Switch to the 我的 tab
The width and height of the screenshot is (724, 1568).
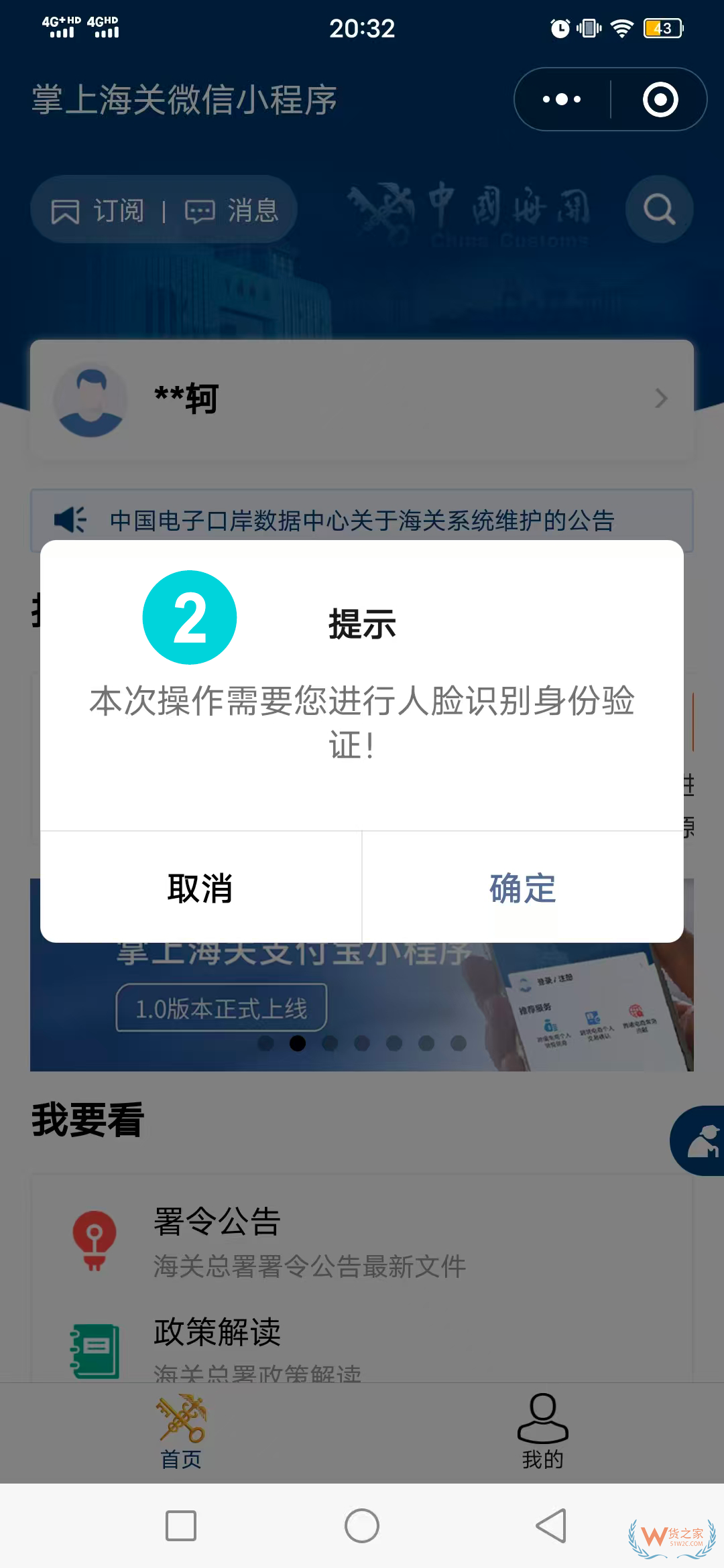[x=543, y=1431]
